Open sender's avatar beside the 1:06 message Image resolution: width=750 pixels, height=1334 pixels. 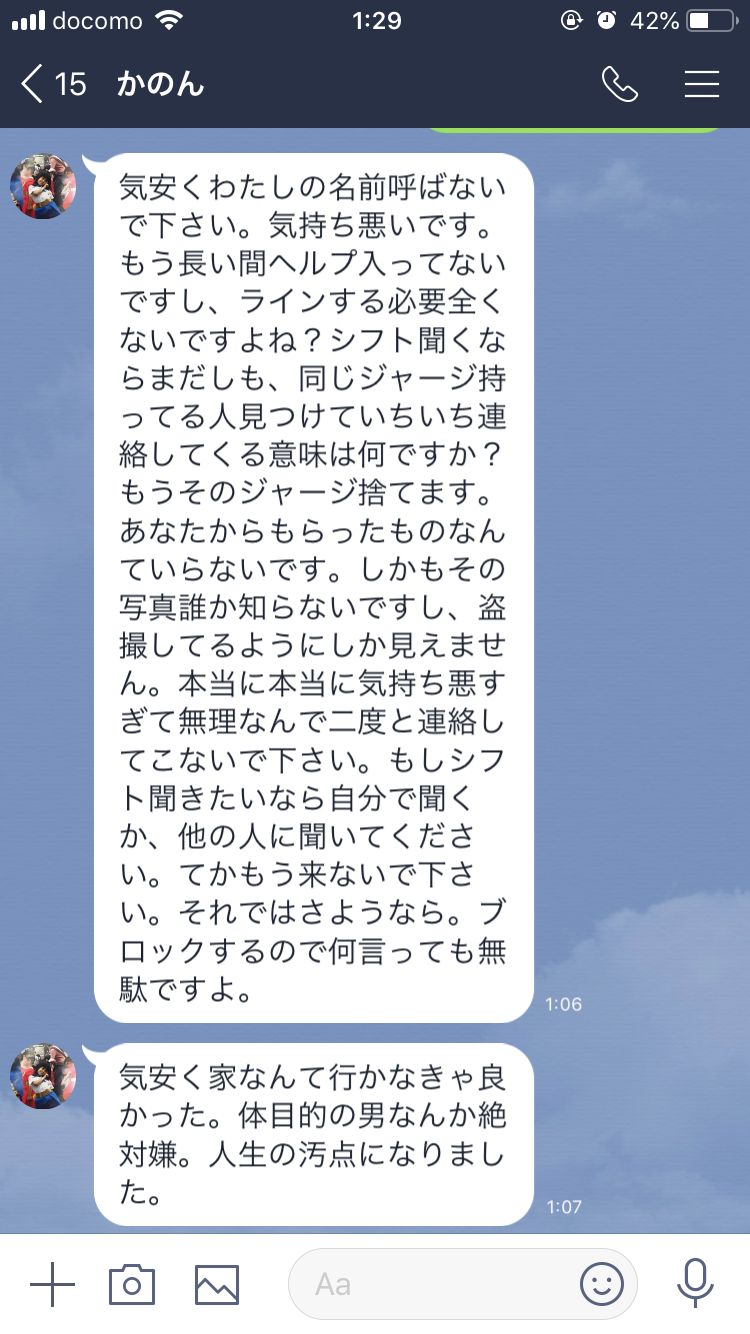tap(43, 186)
